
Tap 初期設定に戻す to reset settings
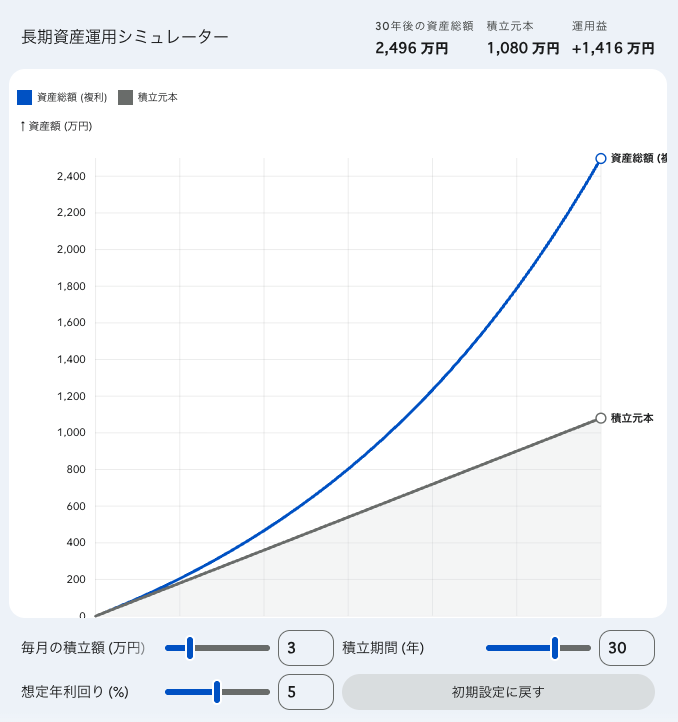click(498, 692)
